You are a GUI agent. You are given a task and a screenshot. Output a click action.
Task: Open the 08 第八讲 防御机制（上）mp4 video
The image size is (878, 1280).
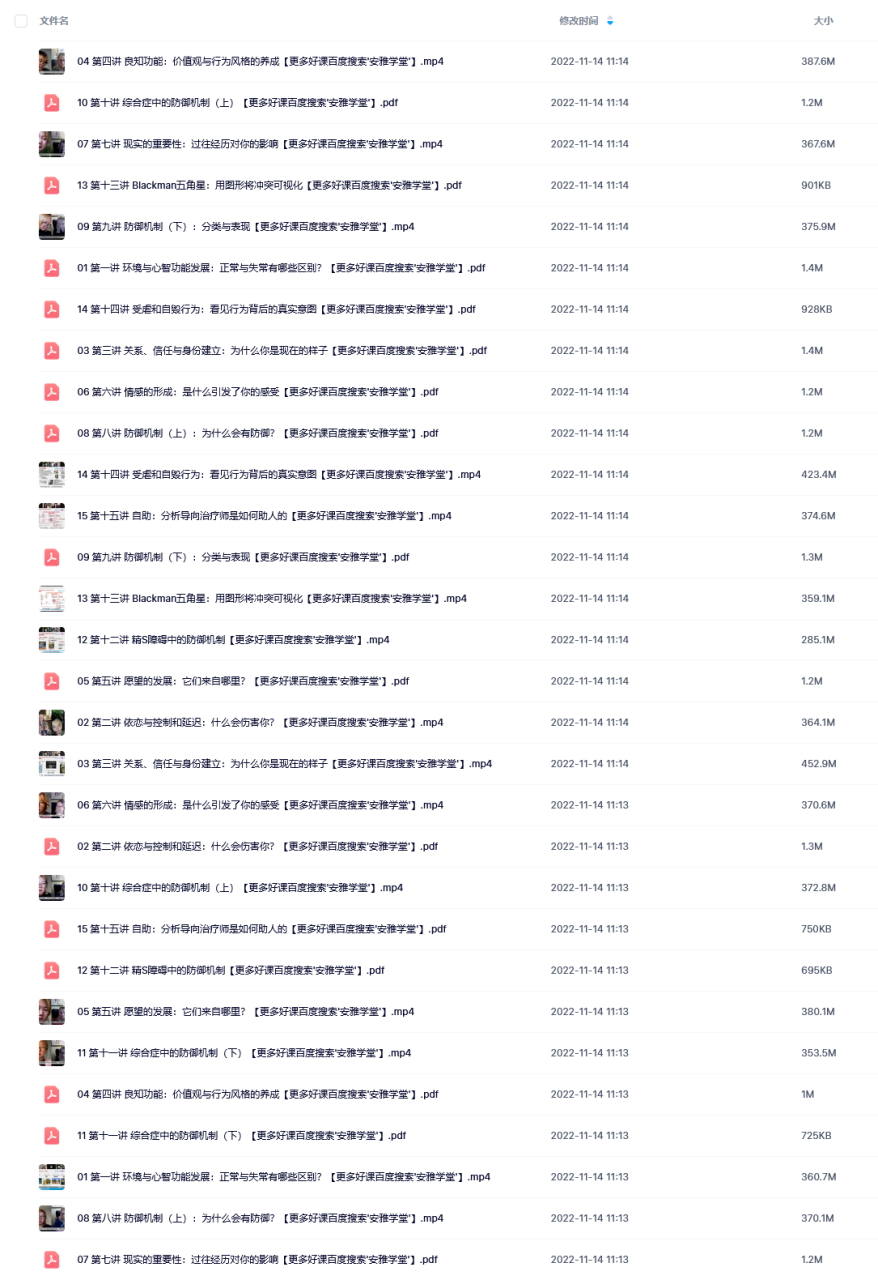[260, 1218]
